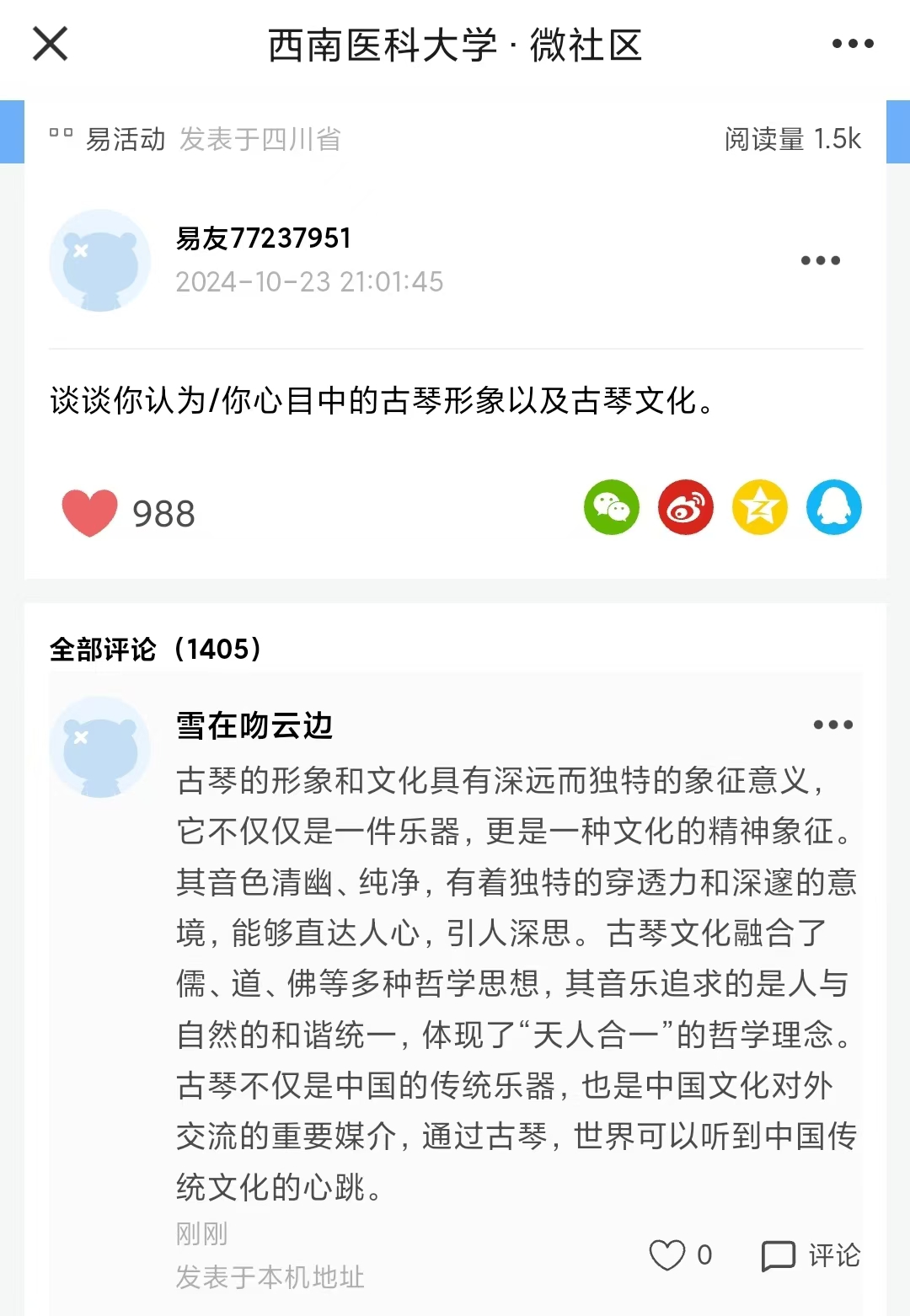Share the post to Qzone
Screen dimensions: 910x1316
click(x=760, y=507)
